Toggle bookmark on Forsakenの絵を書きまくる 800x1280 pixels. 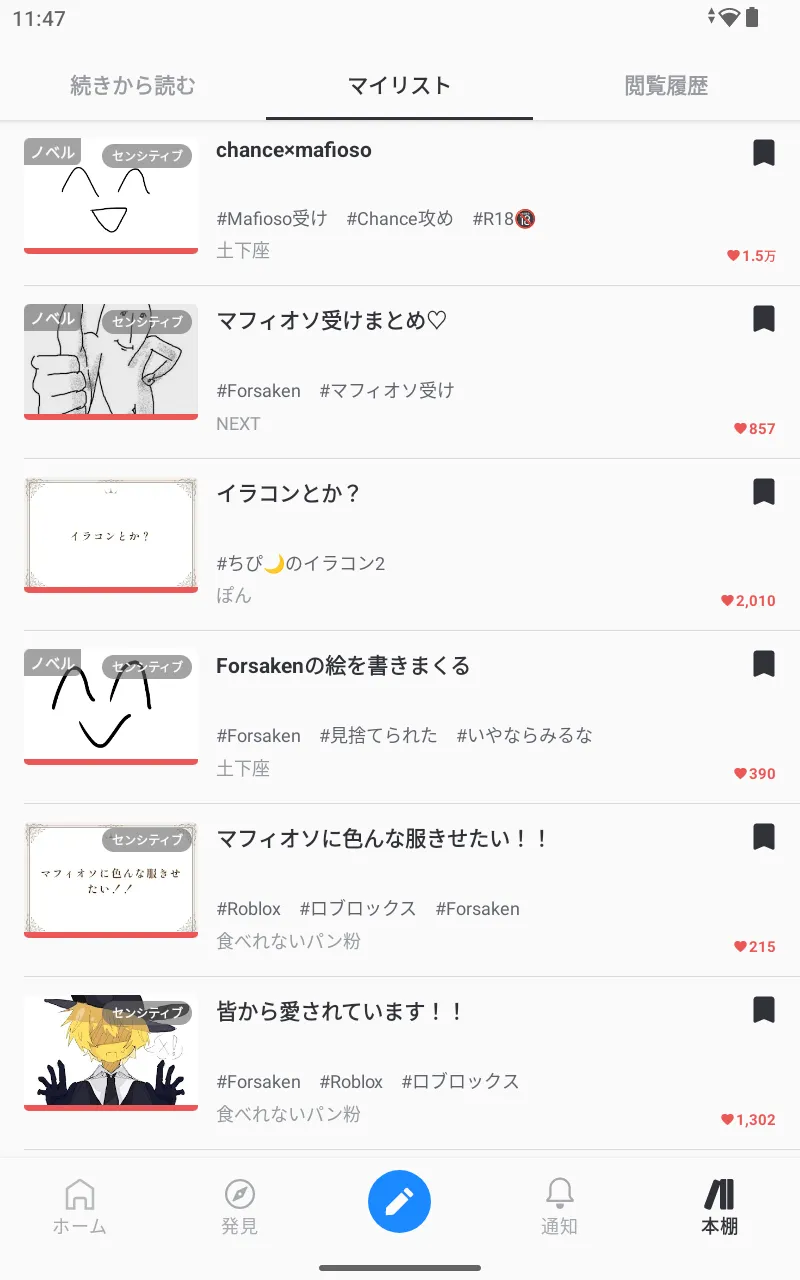coord(764,664)
